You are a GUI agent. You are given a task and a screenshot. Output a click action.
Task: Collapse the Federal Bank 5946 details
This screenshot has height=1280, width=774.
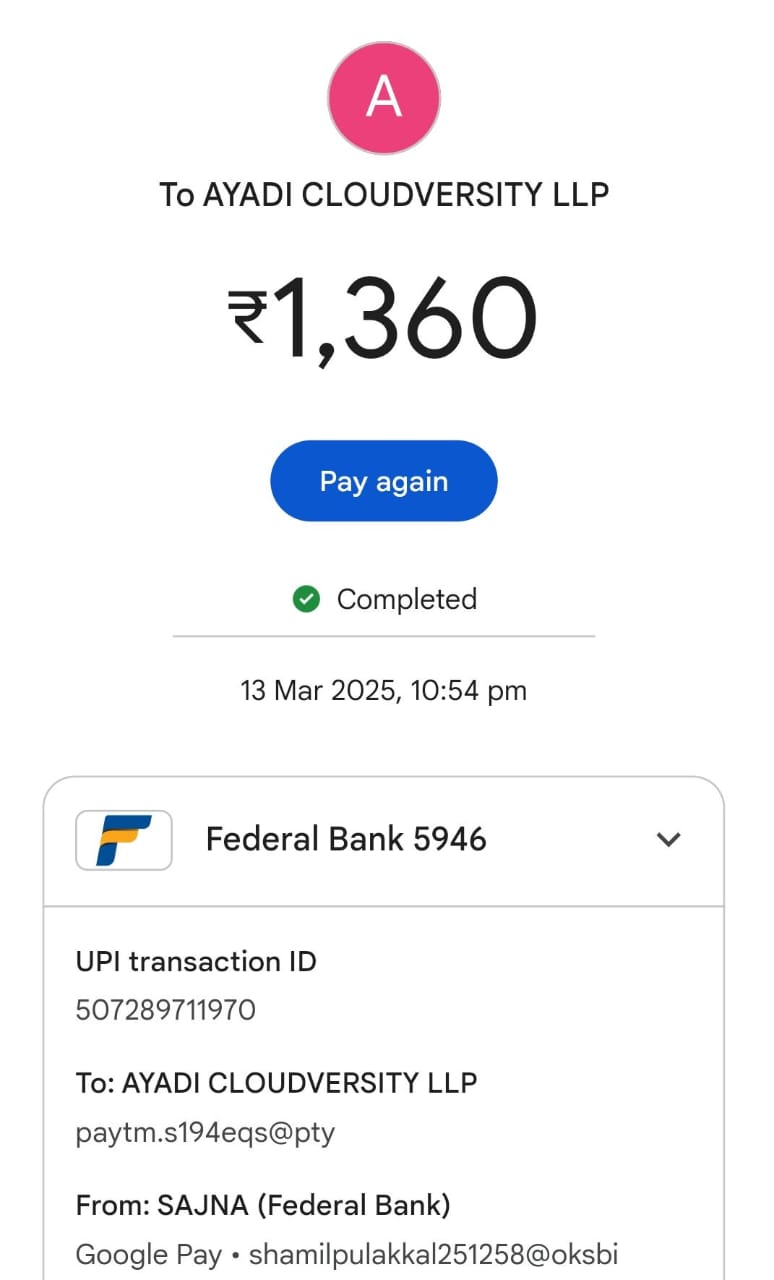click(x=667, y=840)
